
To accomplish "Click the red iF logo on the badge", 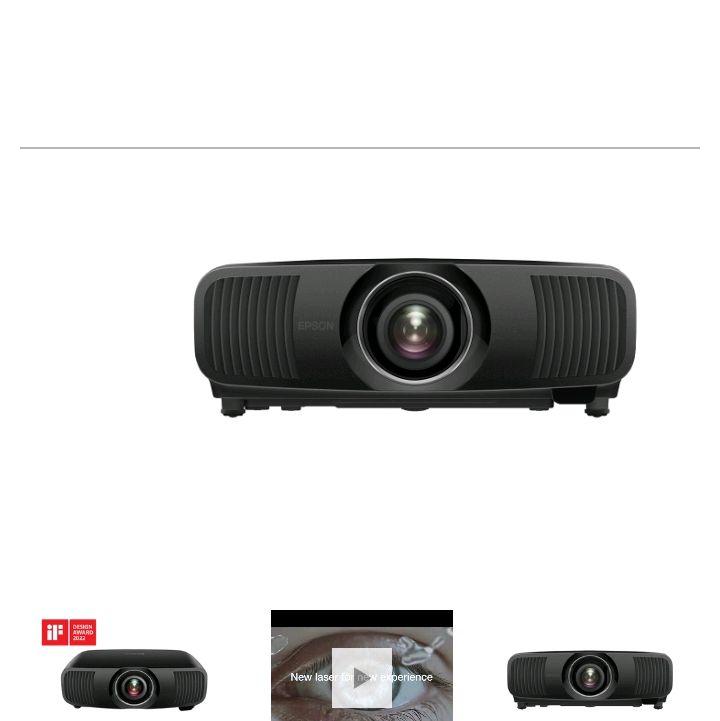I will (x=53, y=632).
